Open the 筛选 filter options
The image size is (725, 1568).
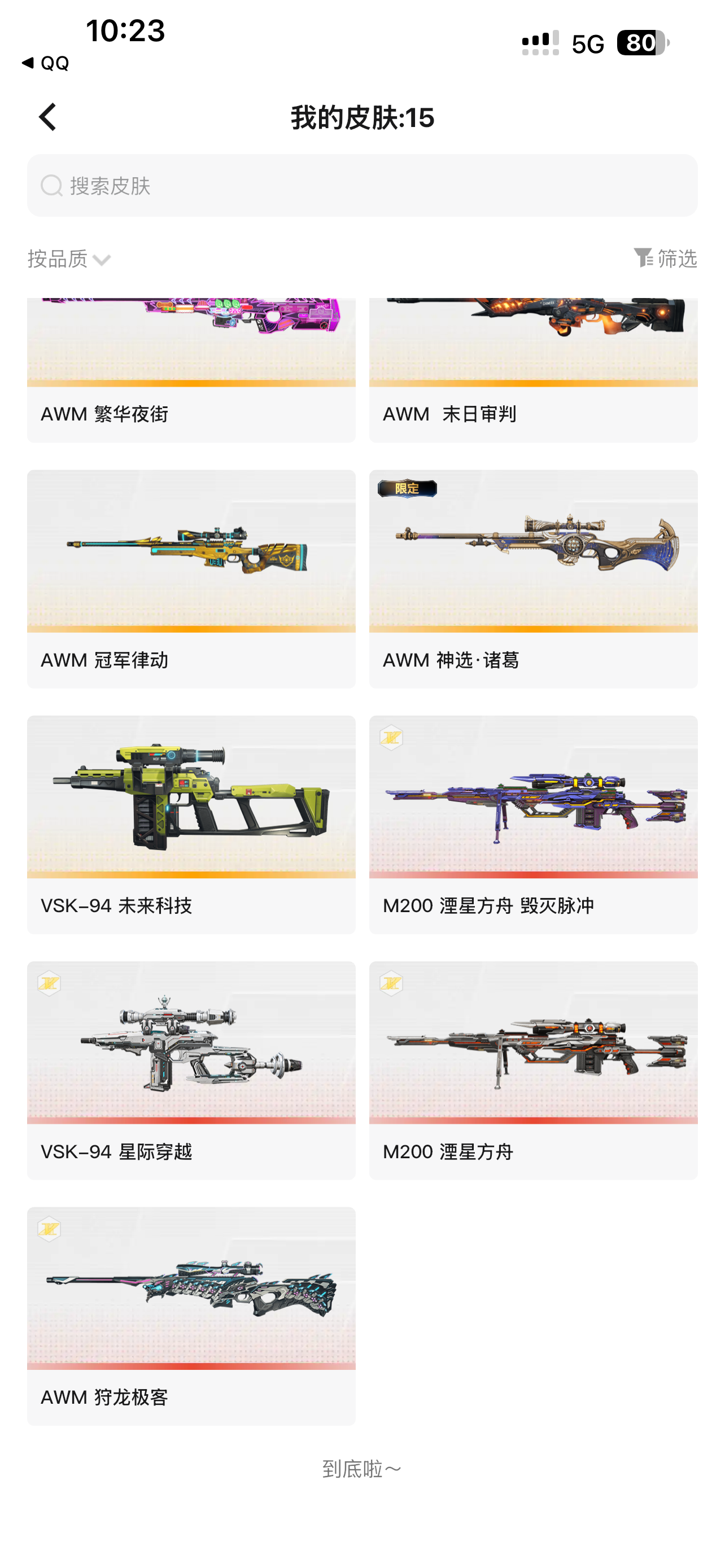665,259
